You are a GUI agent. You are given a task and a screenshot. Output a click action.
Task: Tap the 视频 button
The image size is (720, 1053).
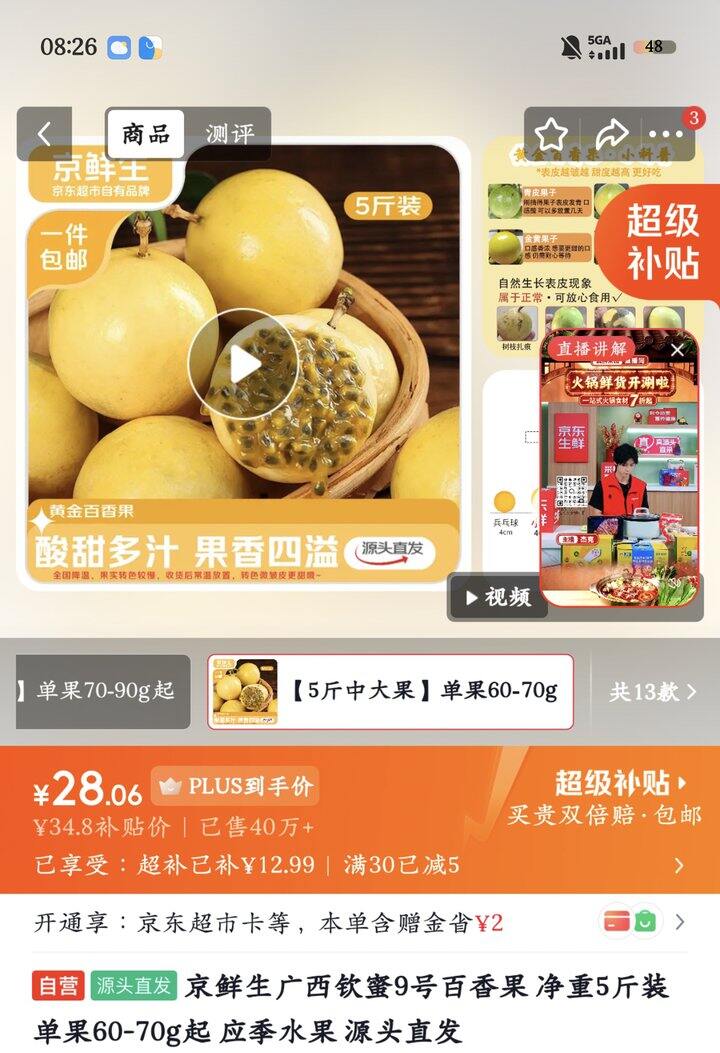(x=498, y=596)
